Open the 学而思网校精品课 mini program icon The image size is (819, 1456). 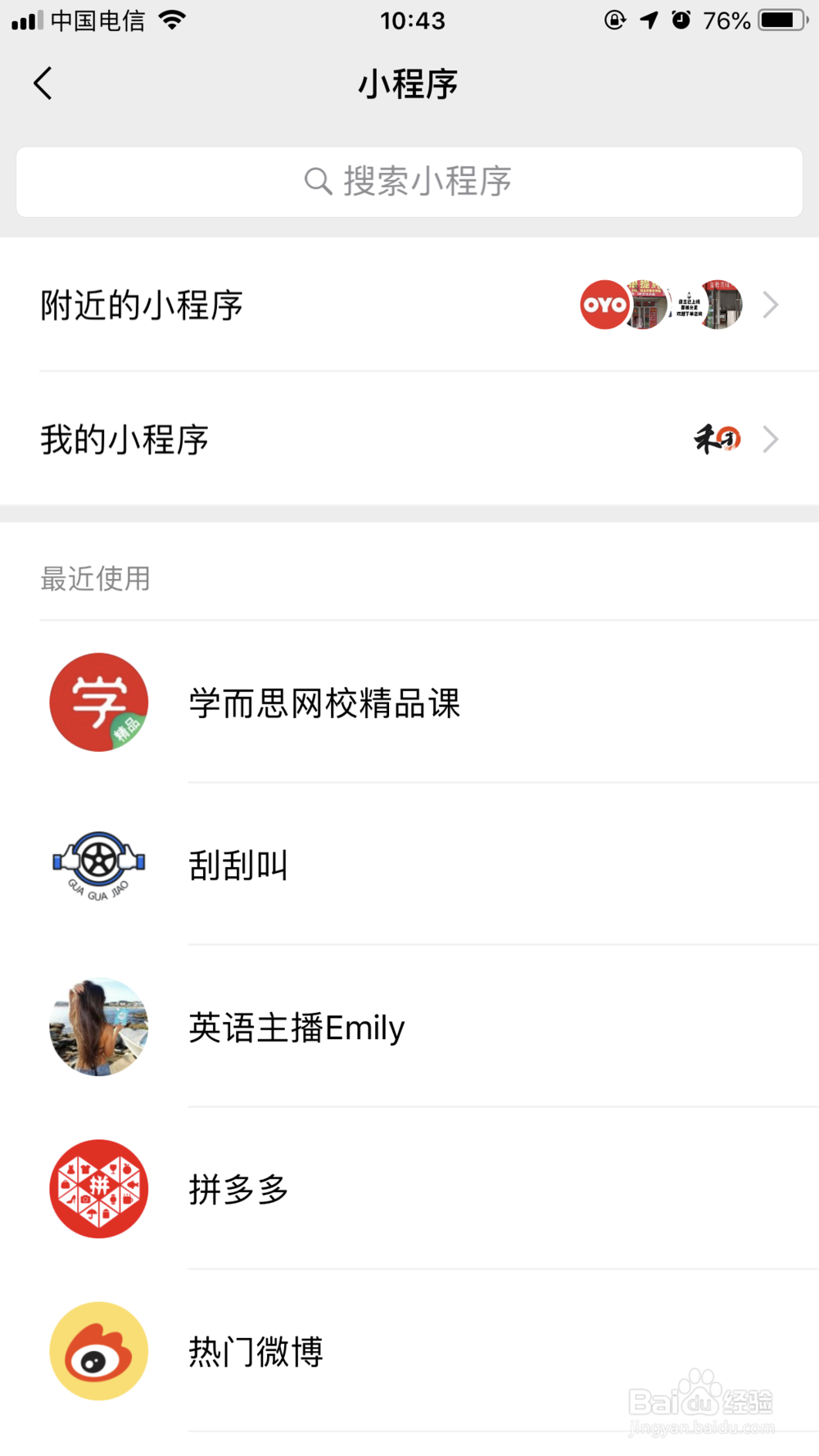click(x=98, y=703)
